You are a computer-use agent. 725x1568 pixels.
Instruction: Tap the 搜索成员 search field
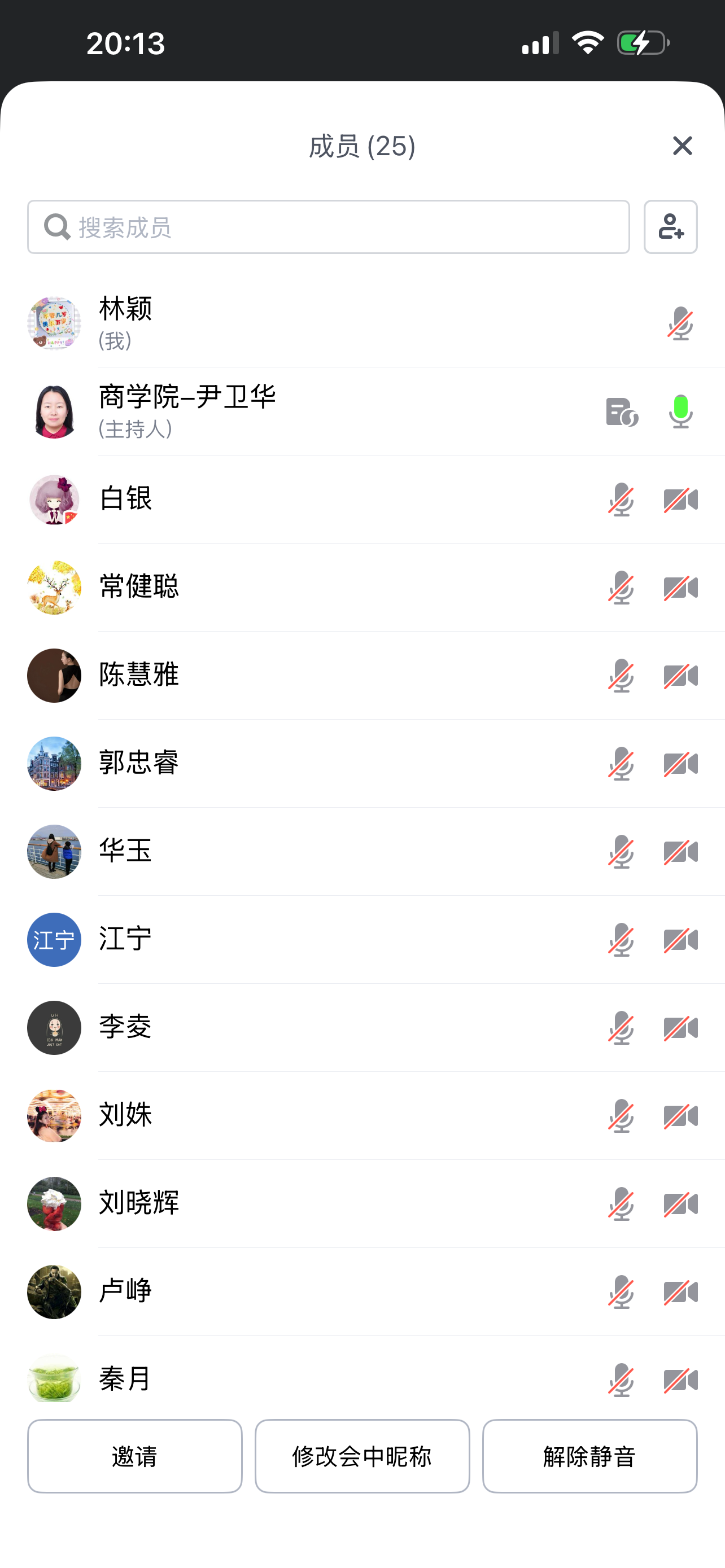tap(328, 227)
